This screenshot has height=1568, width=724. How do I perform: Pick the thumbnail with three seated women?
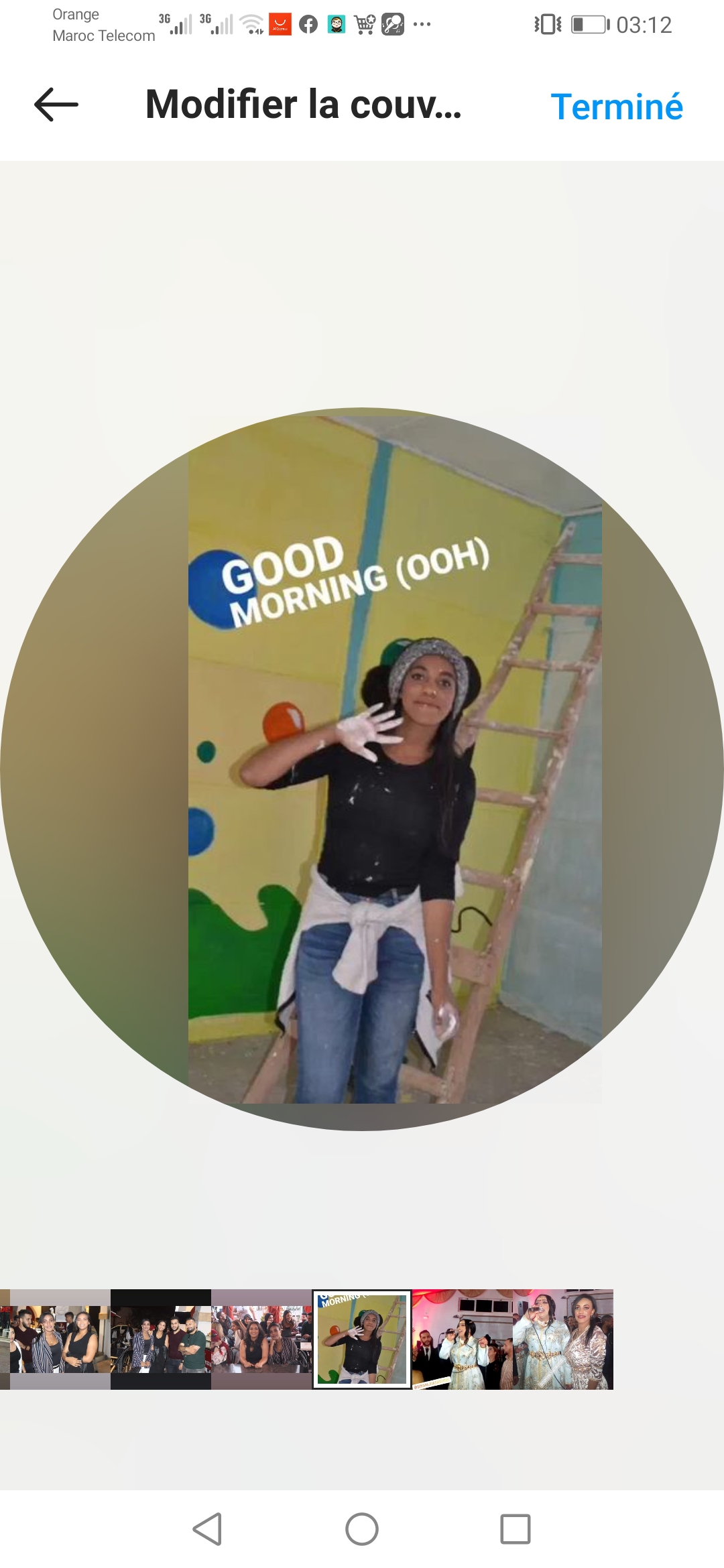(x=261, y=1339)
